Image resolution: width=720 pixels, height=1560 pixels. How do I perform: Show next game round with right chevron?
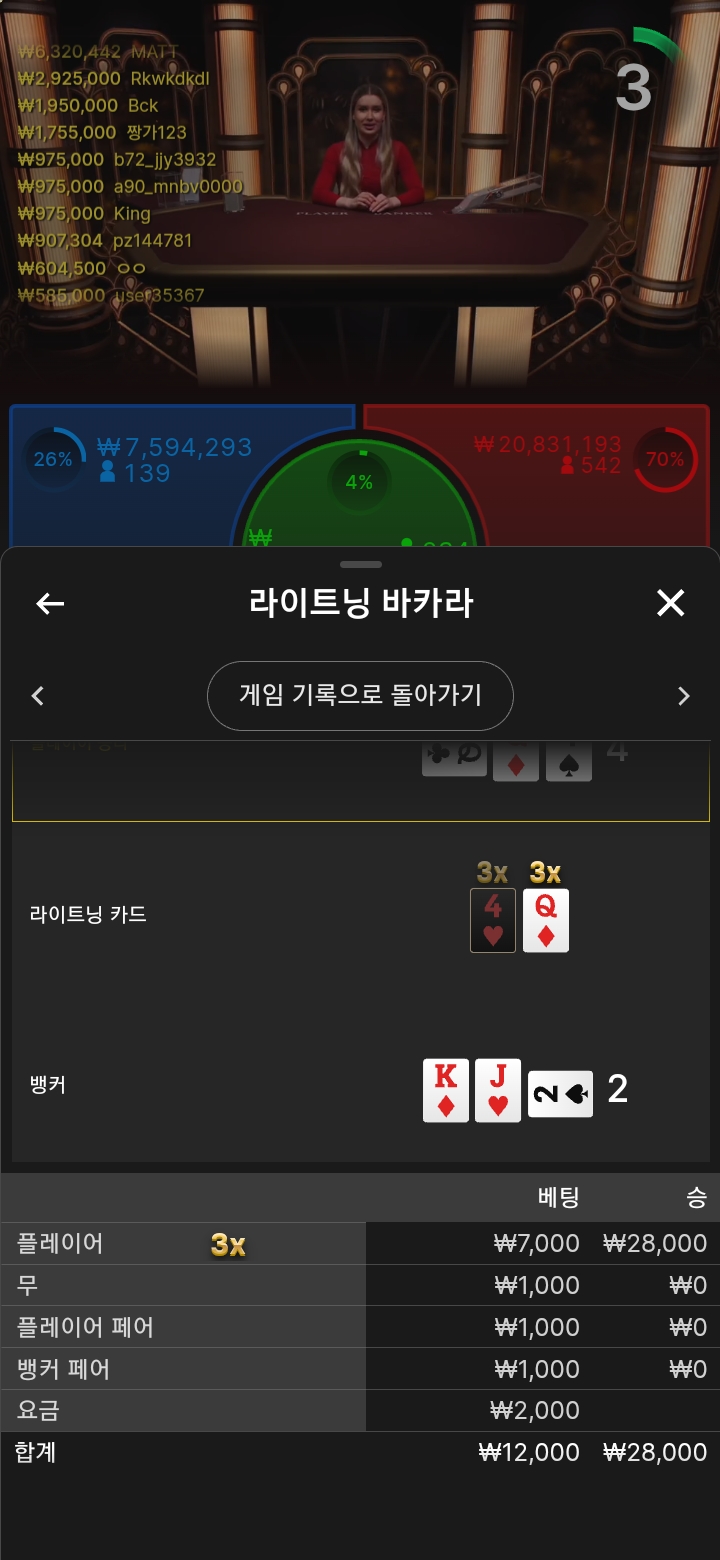tap(684, 696)
